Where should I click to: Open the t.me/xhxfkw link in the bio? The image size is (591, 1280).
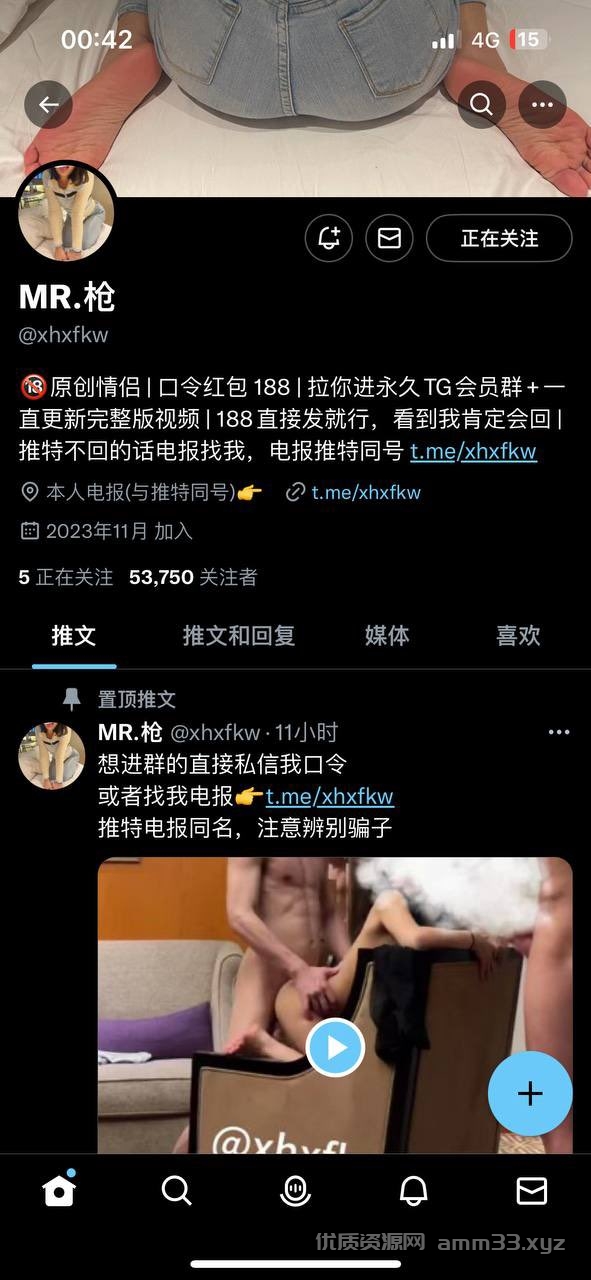click(473, 451)
